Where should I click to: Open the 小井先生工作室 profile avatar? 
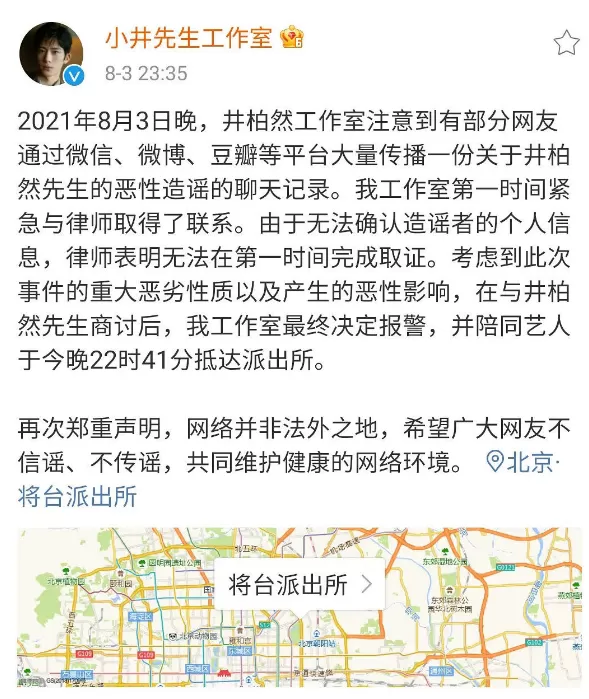[51, 54]
